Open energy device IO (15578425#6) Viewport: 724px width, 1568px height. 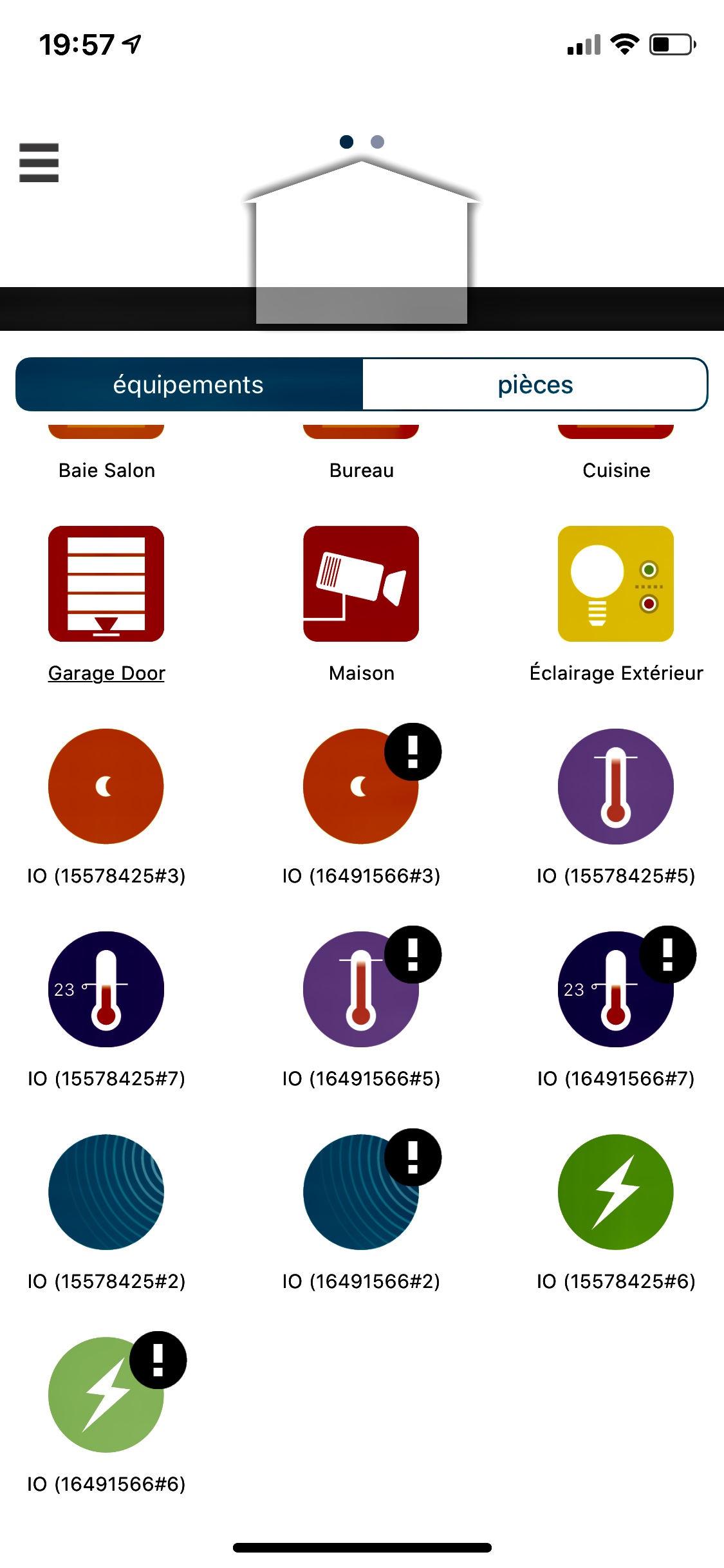pyautogui.click(x=616, y=1191)
